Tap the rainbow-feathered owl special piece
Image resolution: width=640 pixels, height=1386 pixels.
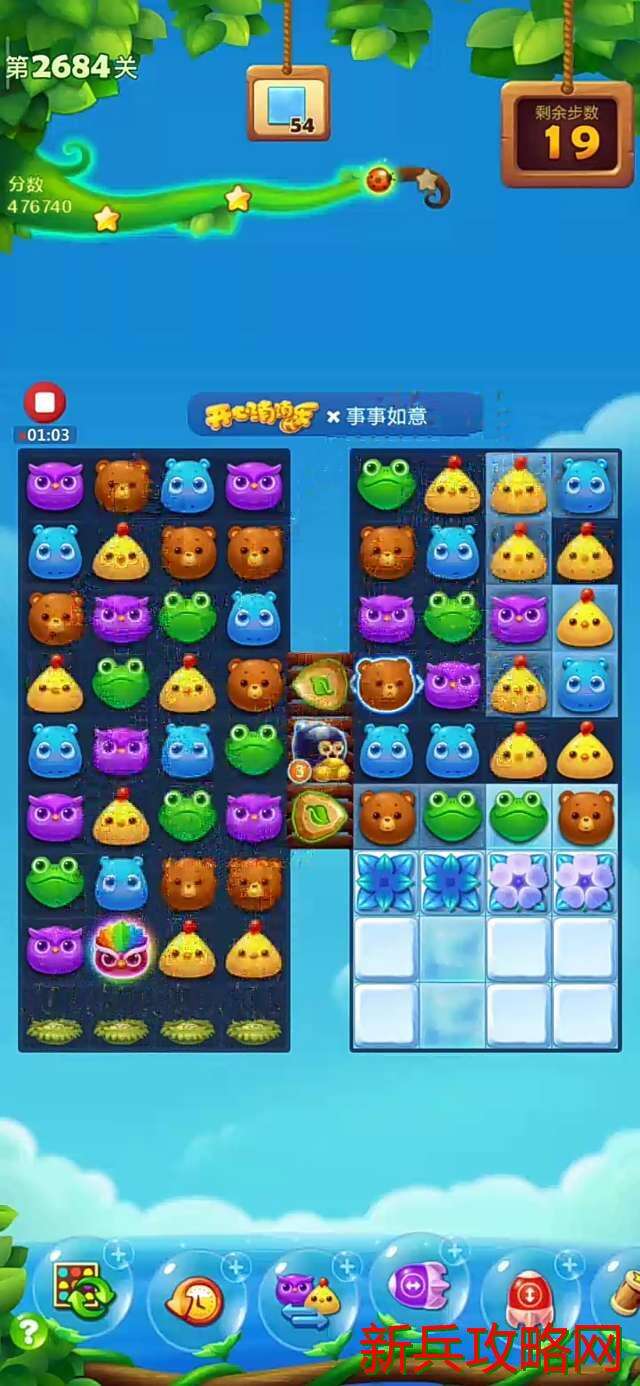(x=122, y=949)
